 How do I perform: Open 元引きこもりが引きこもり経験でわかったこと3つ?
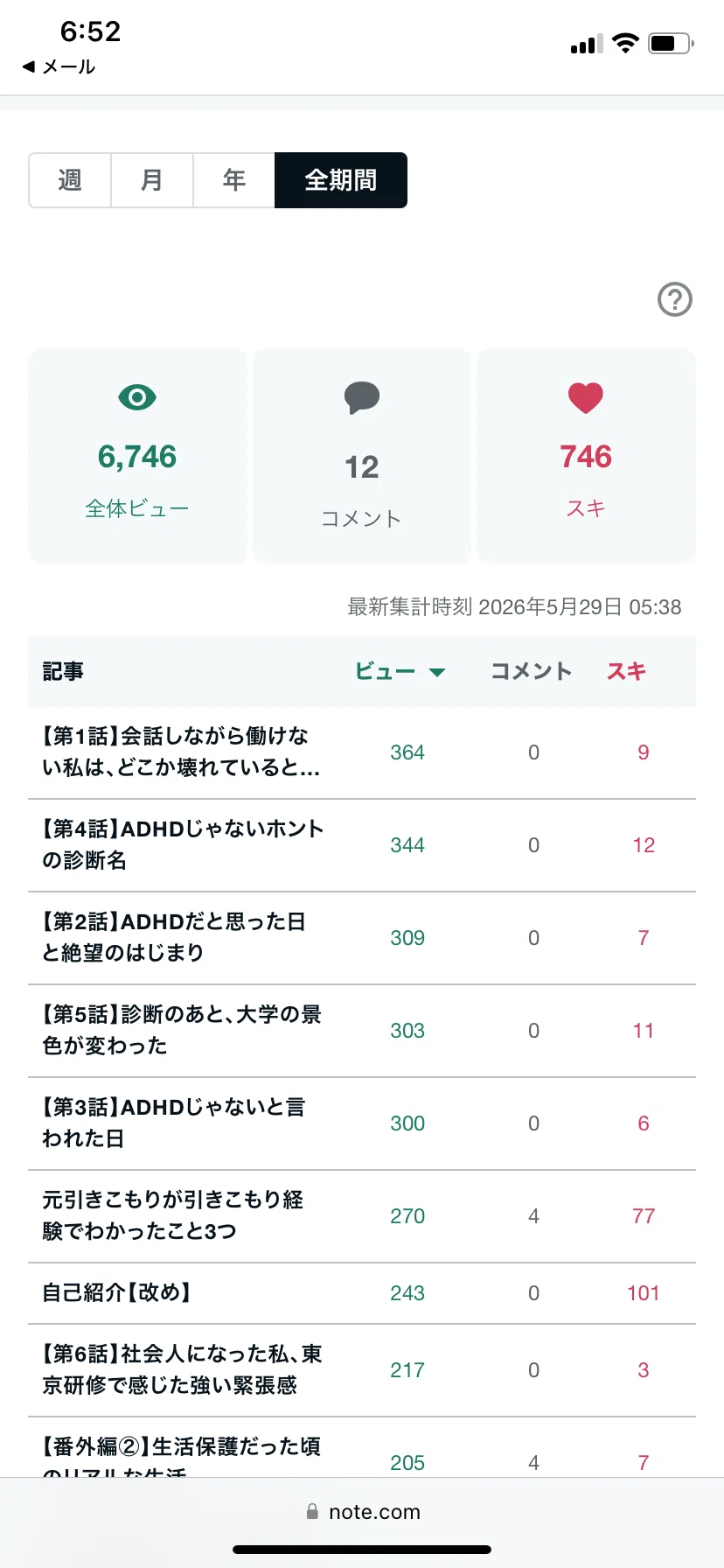tap(173, 1215)
